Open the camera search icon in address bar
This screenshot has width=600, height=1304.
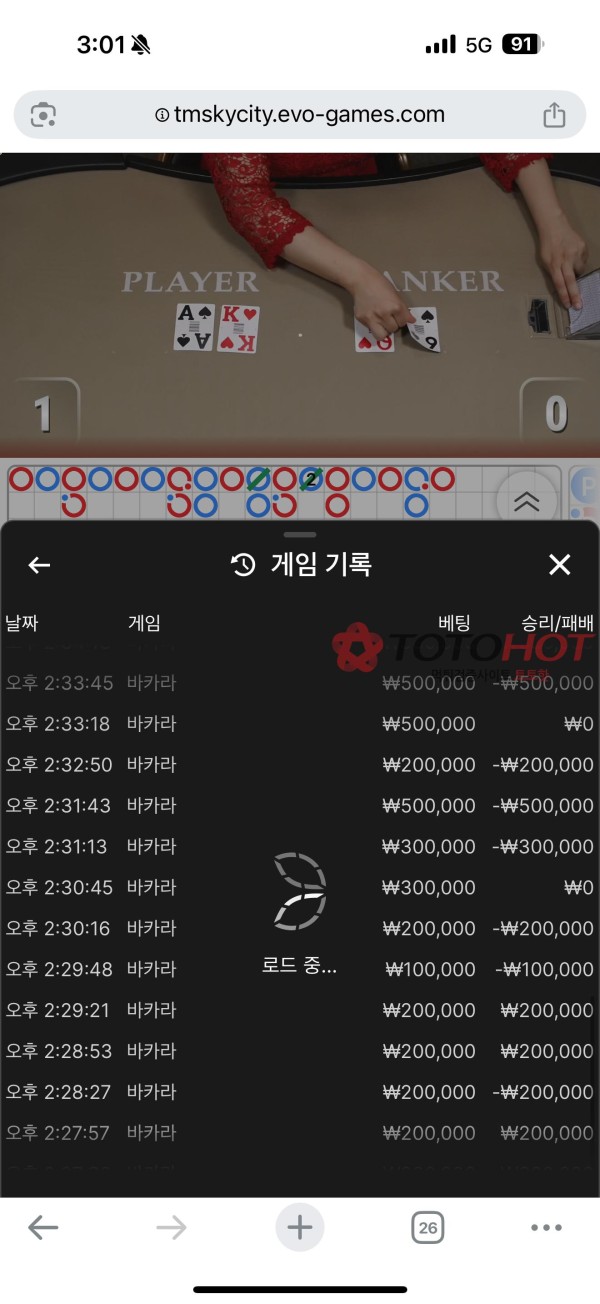(x=43, y=115)
